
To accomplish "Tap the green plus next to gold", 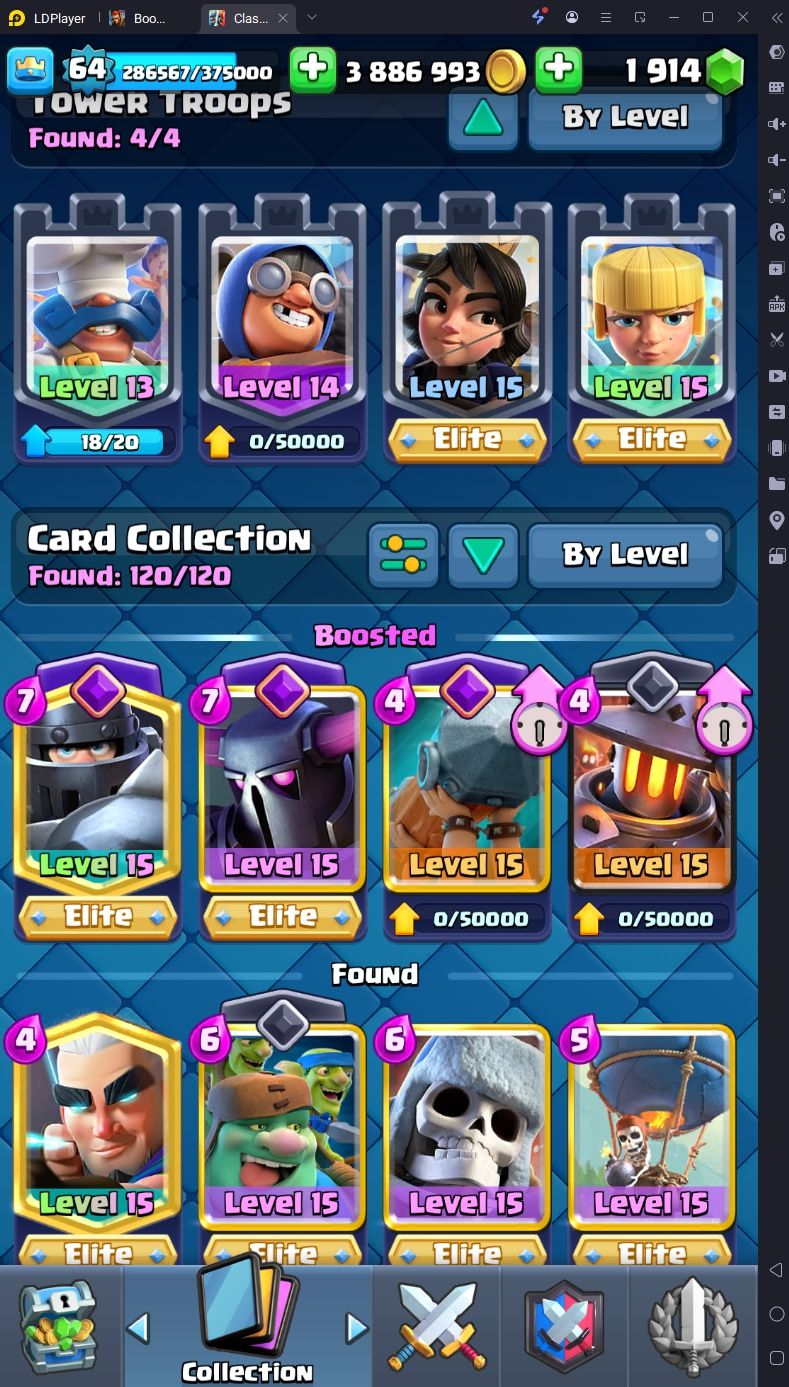I will pyautogui.click(x=313, y=69).
